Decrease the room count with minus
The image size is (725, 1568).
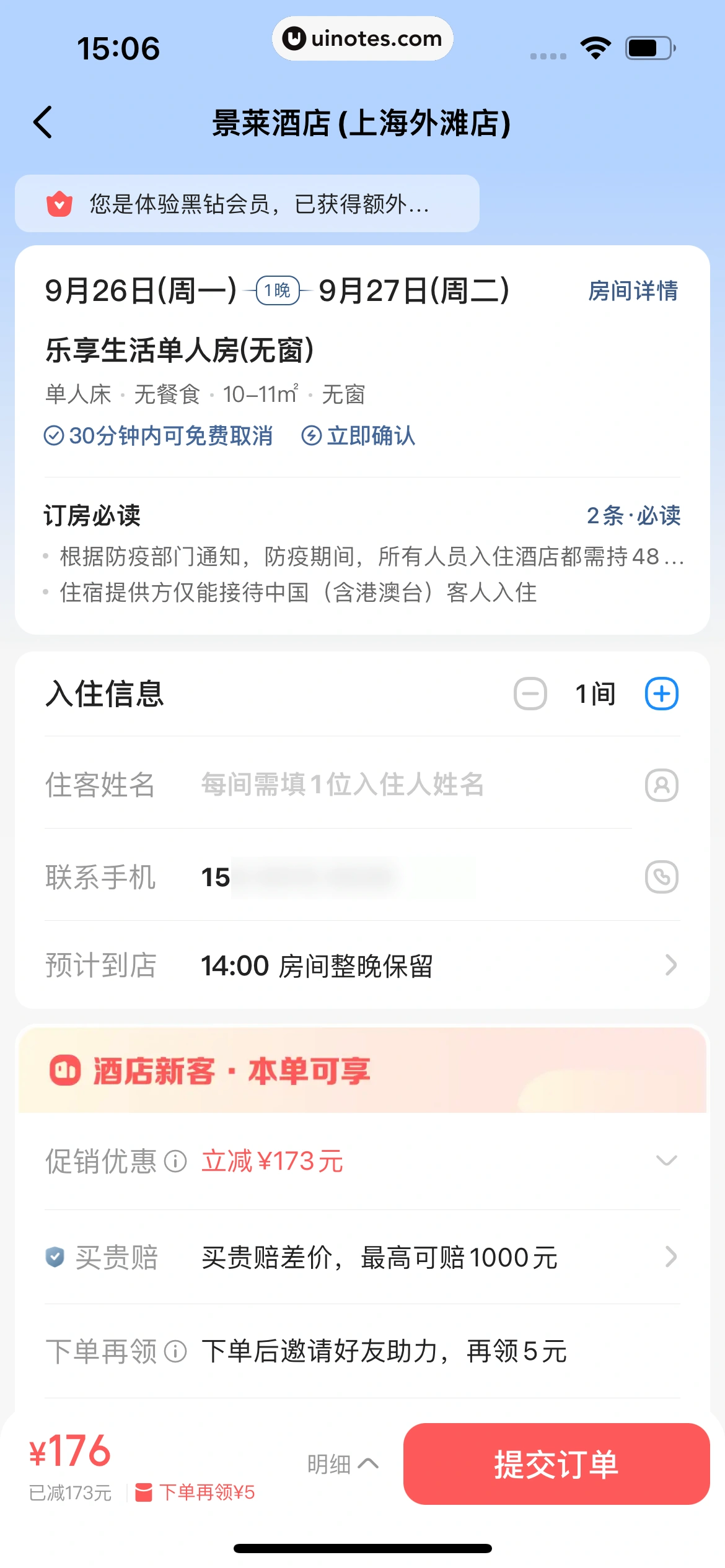pyautogui.click(x=530, y=694)
